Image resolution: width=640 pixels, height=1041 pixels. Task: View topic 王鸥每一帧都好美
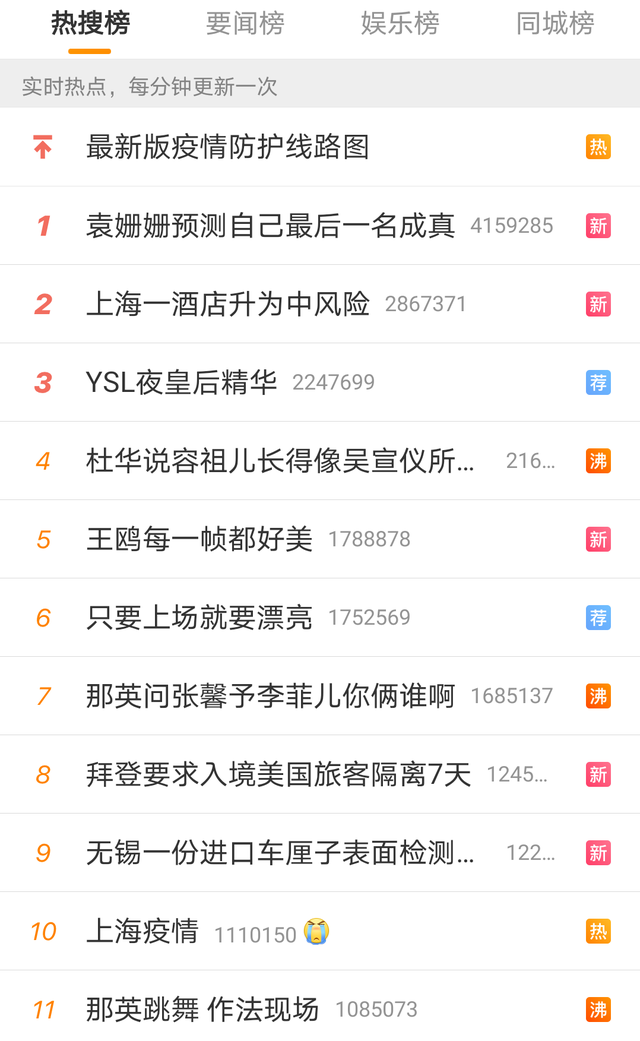320,539
